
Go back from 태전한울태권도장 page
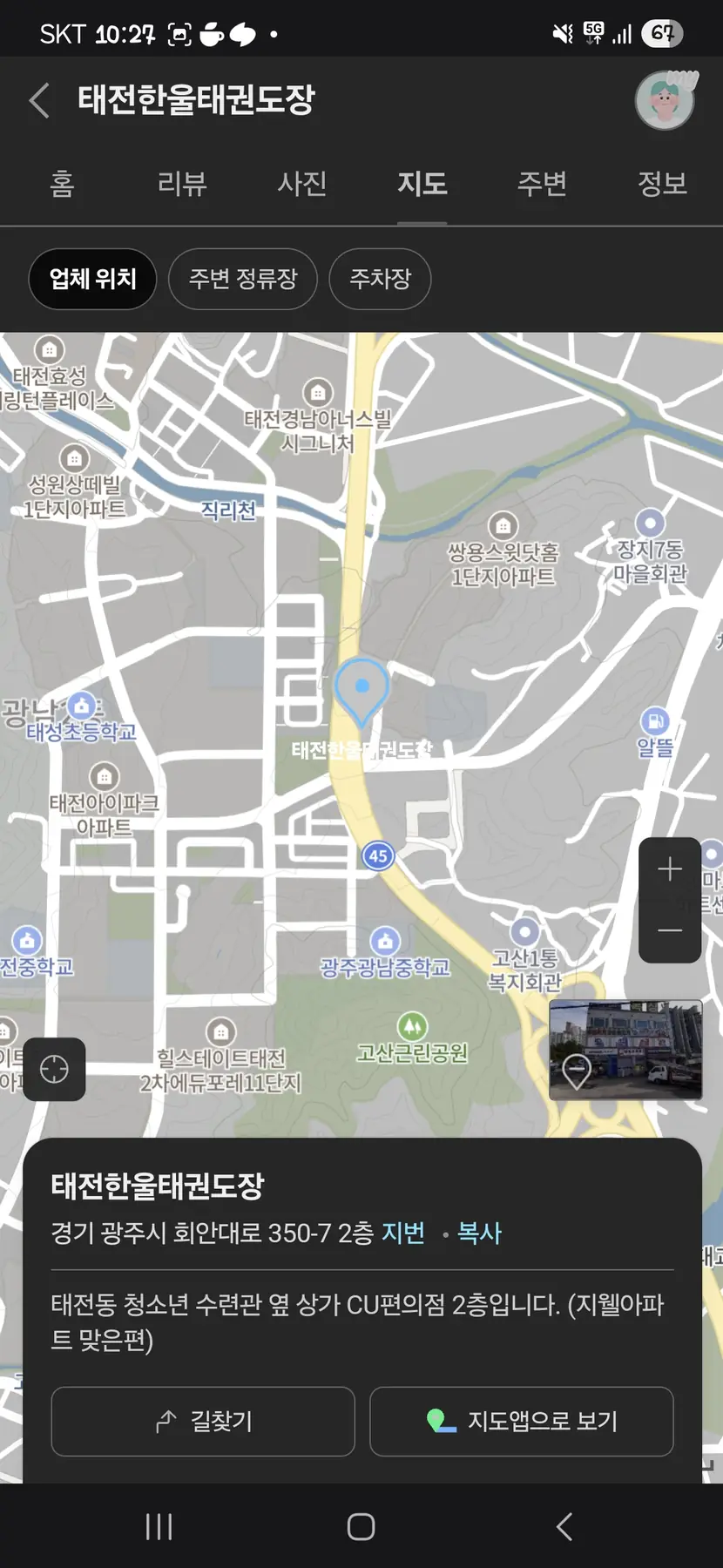[x=39, y=100]
